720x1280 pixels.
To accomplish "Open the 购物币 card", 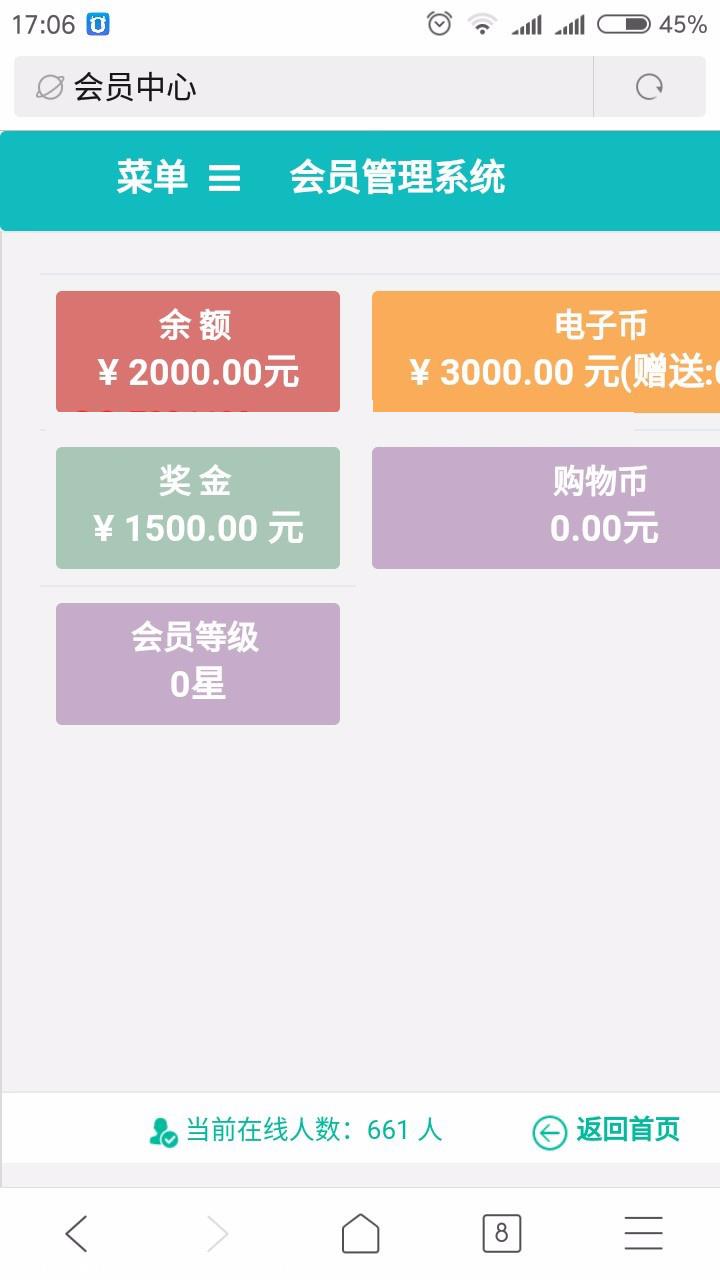I will 546,507.
